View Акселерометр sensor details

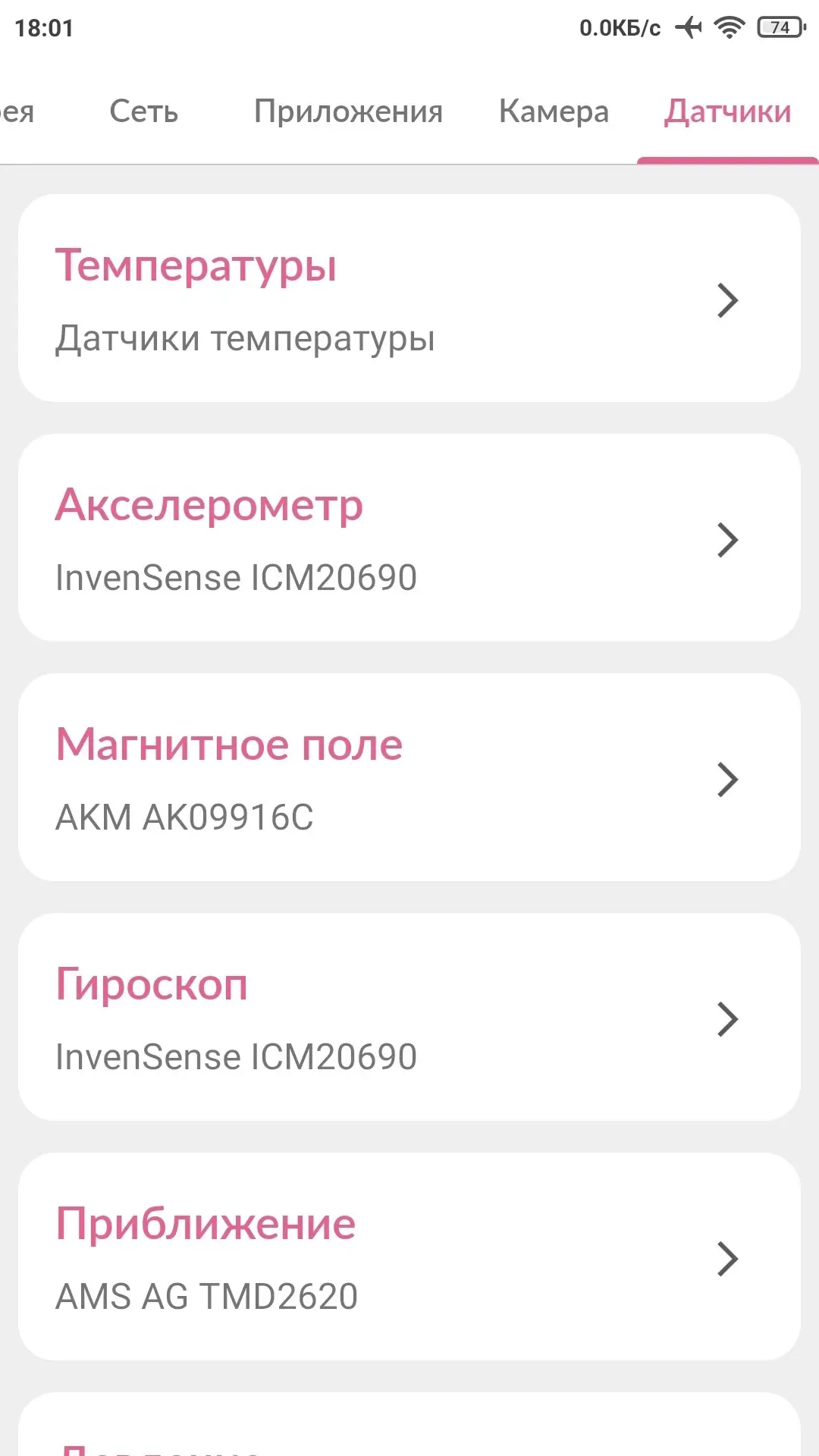pos(409,538)
